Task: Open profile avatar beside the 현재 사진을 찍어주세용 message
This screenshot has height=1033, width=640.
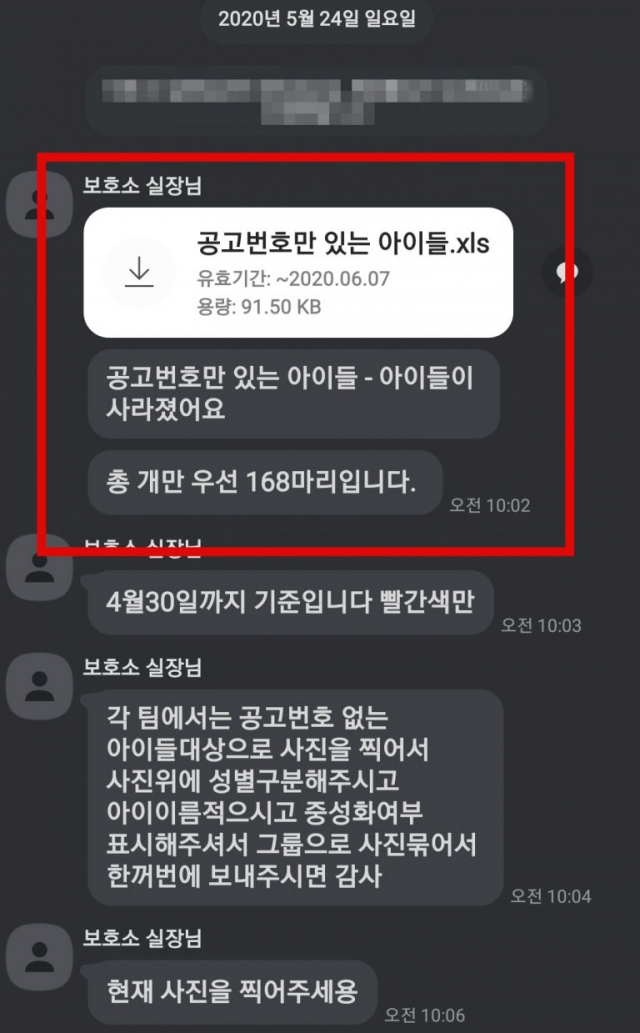Action: 40,957
